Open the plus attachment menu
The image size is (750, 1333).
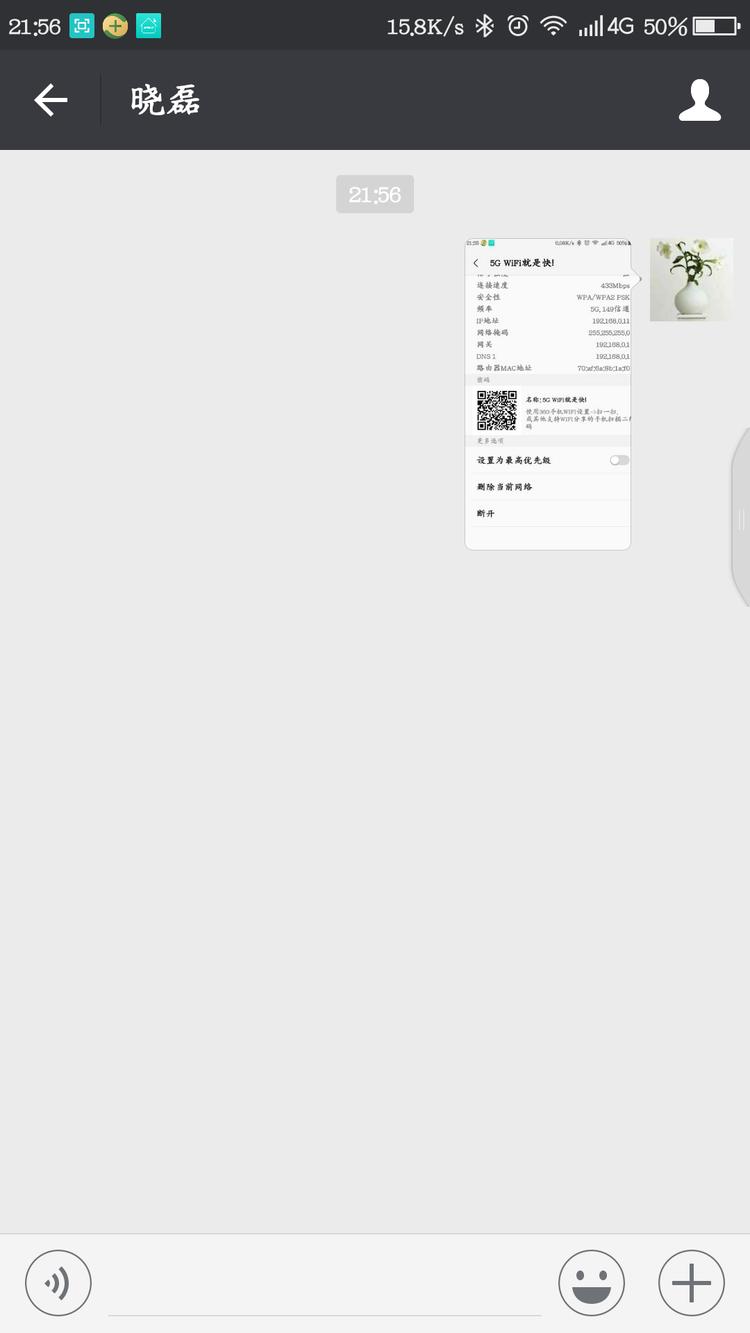(x=691, y=1282)
